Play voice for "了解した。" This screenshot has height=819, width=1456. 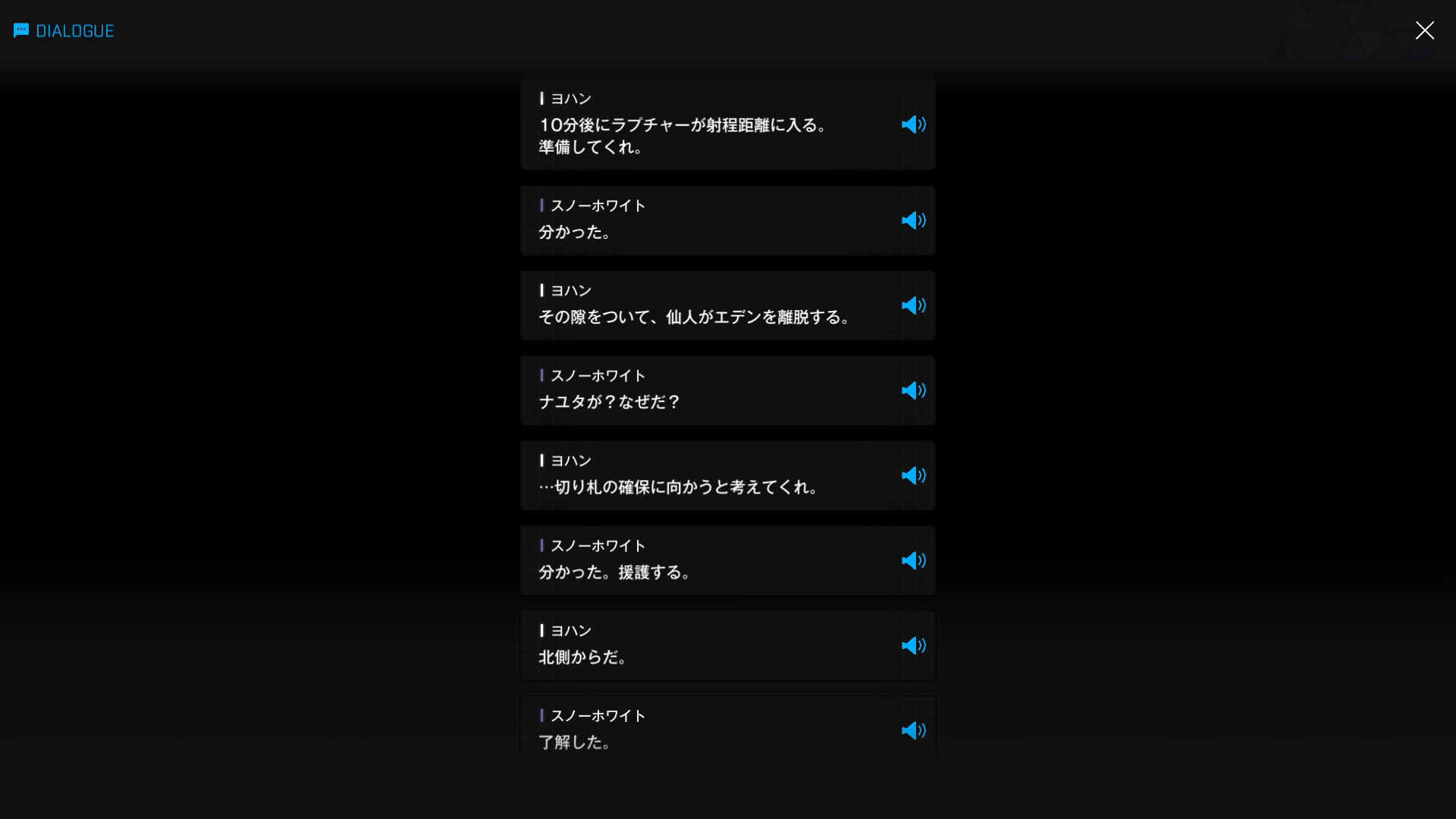tap(913, 730)
